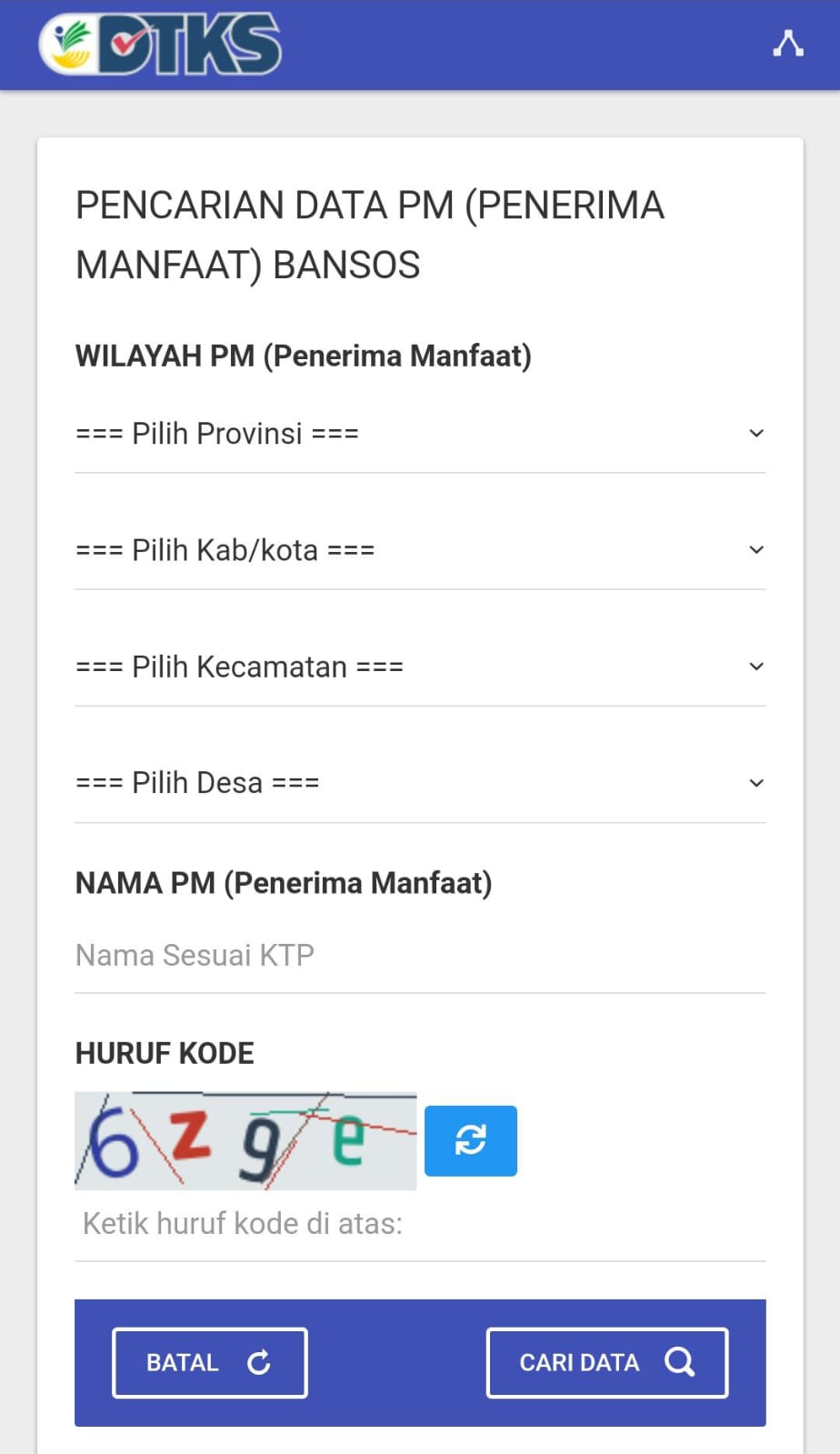Click the reset arrow icon on BATAL
840x1454 pixels.
click(258, 1362)
